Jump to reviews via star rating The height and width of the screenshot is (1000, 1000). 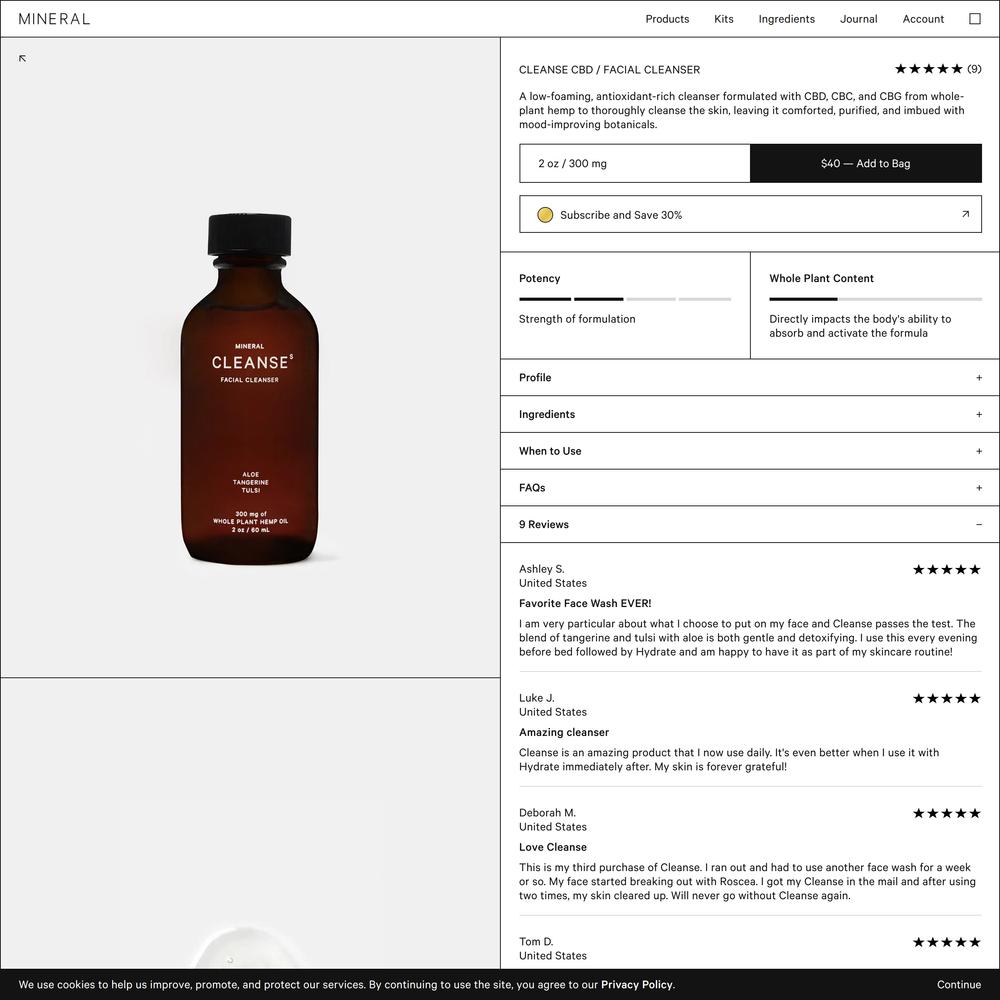pyautogui.click(x=937, y=69)
